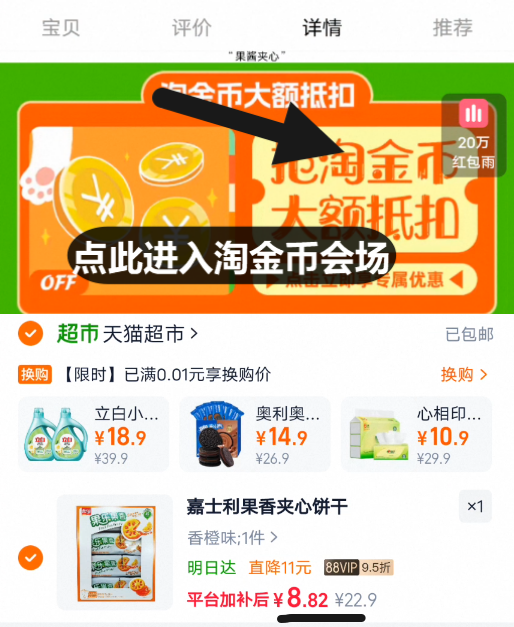Open the 心相印 tissues ¥10.9 offer
Screen dimensions: 514x627
416,434
